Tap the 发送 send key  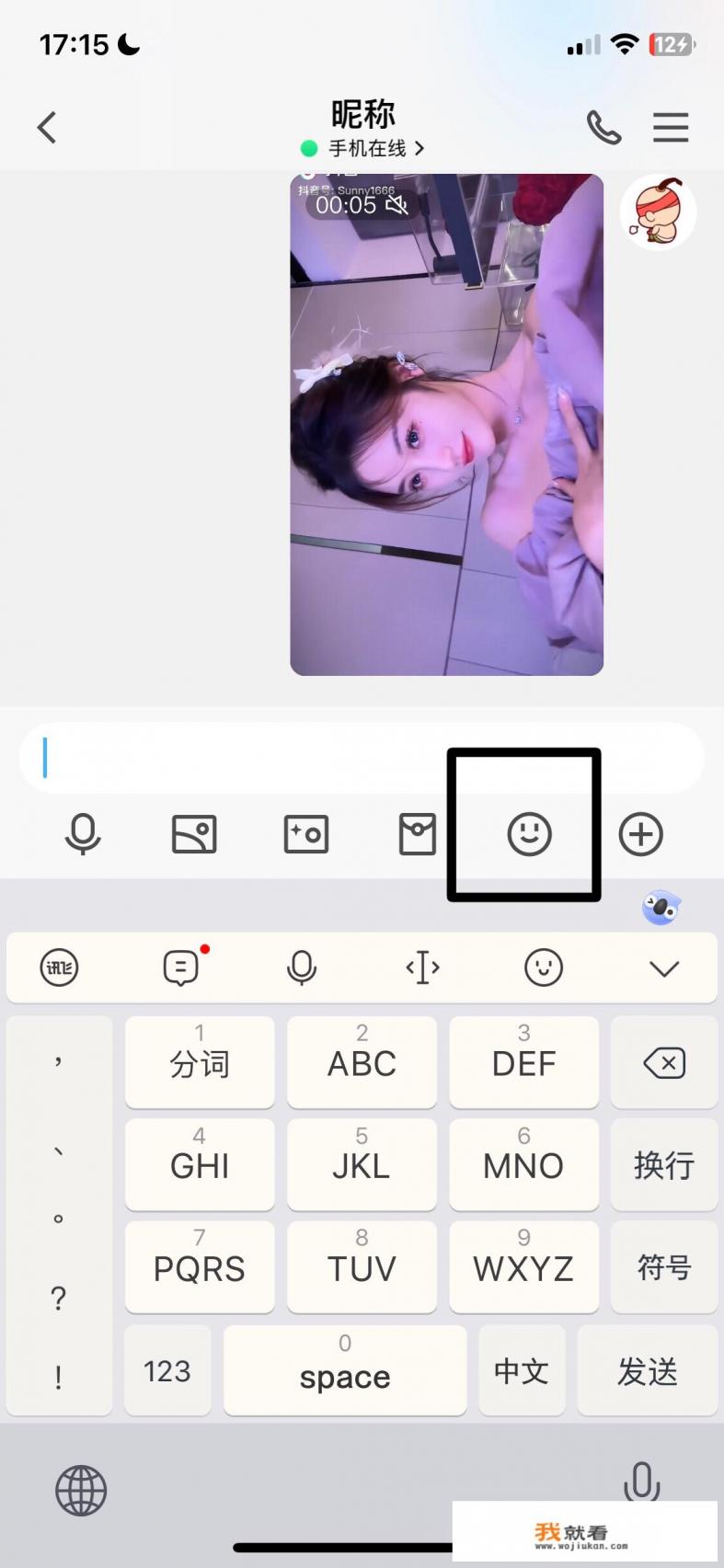coord(648,1370)
